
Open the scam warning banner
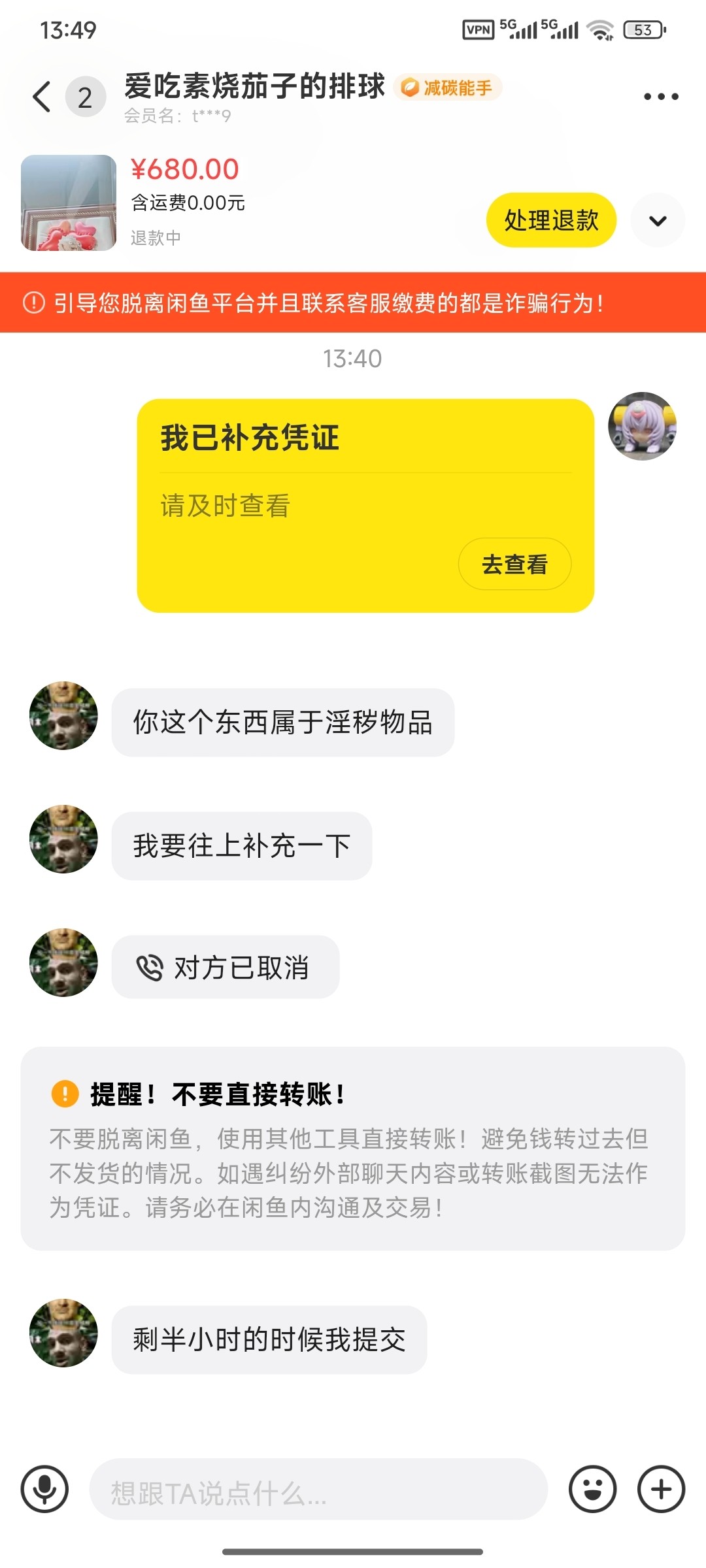click(x=353, y=303)
